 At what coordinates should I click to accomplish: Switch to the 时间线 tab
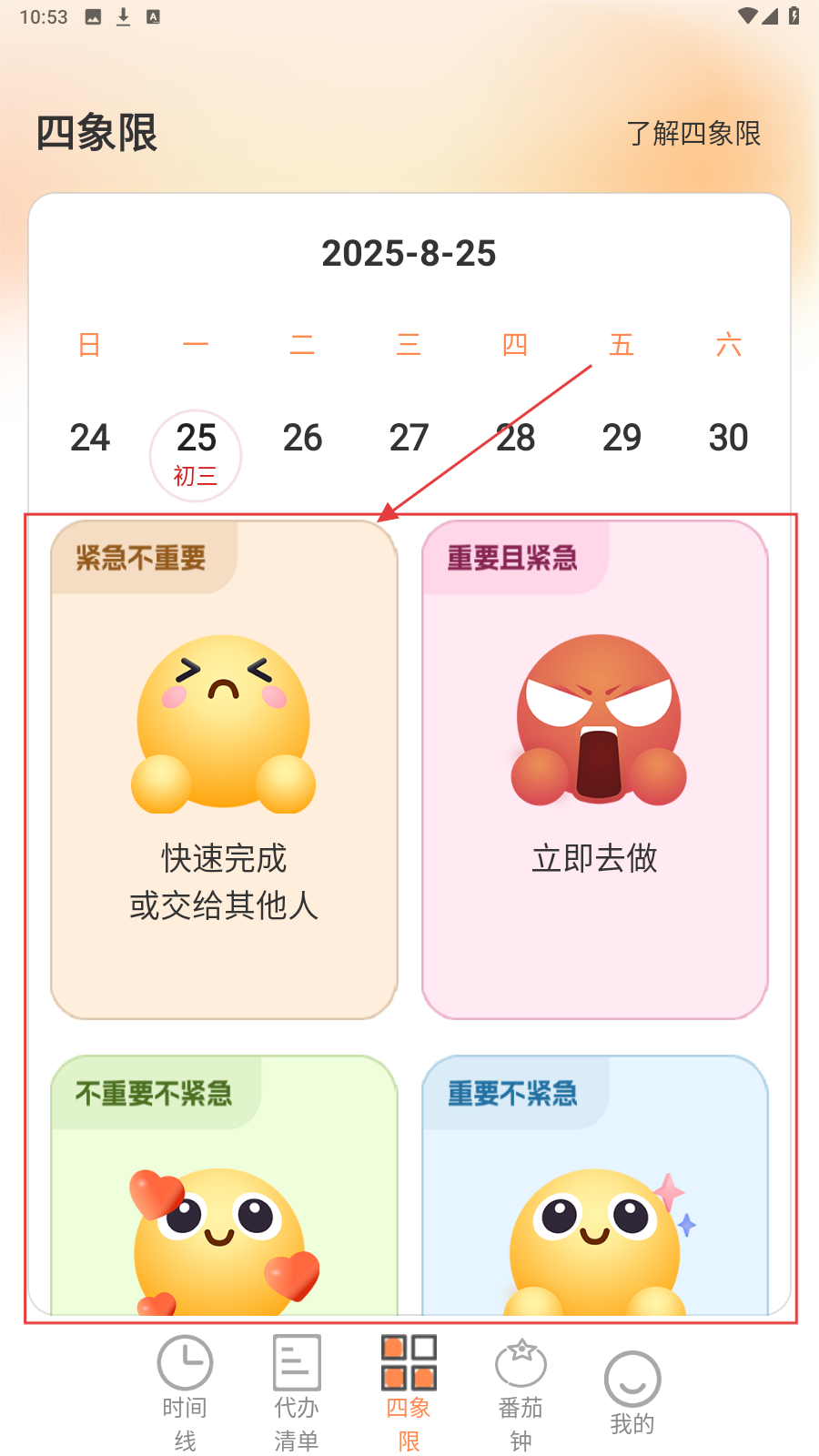(185, 1392)
